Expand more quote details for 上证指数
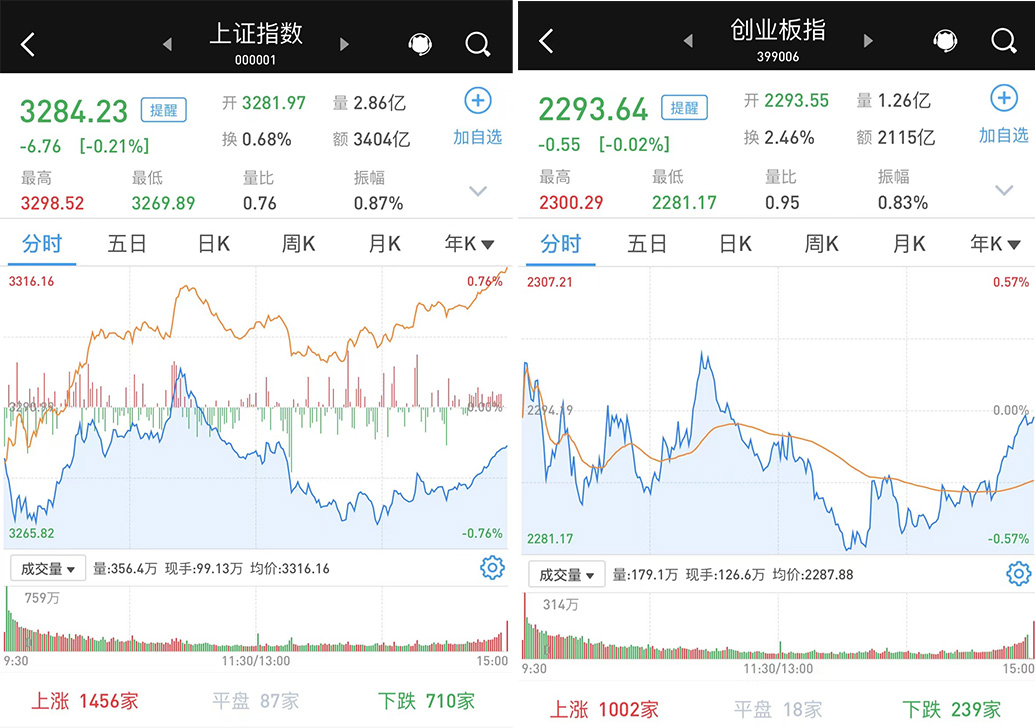Viewport: 1035px width, 728px height. tap(478, 191)
